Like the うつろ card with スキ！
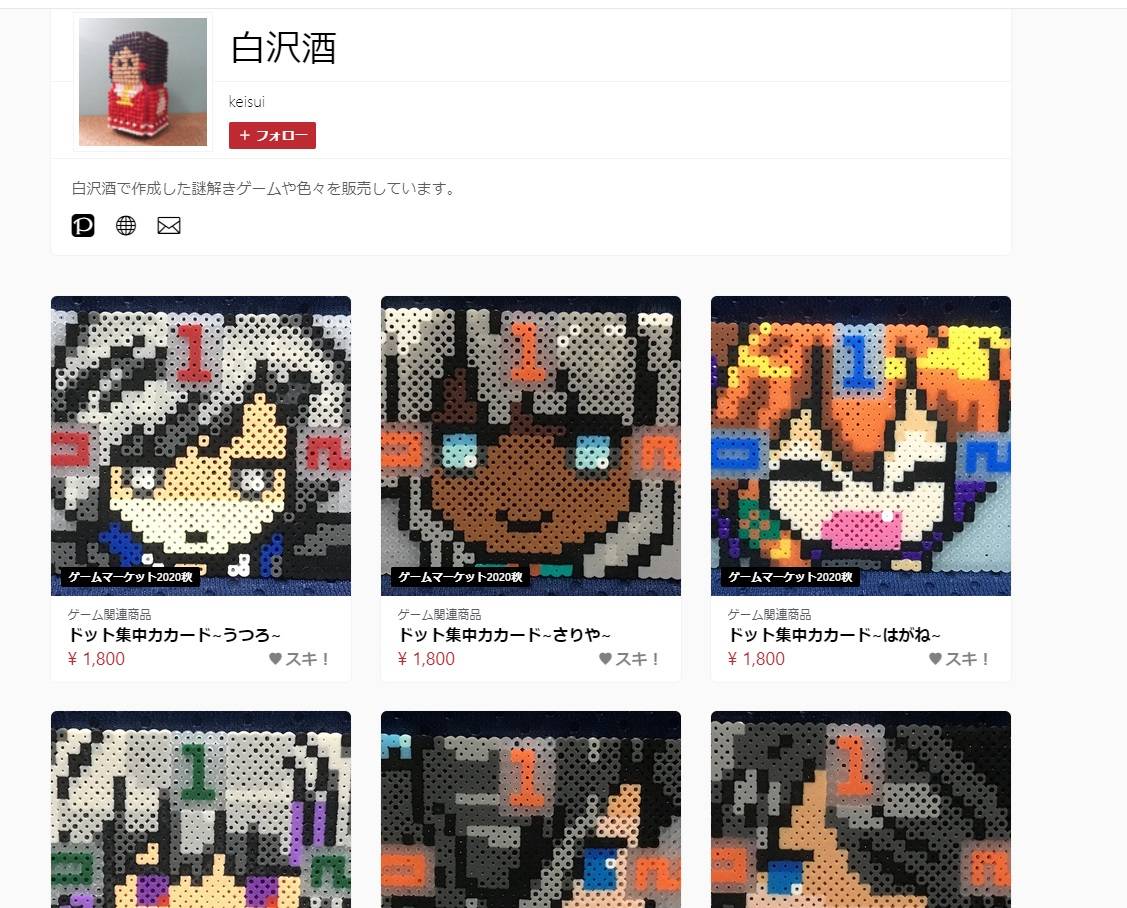The width and height of the screenshot is (1127, 908). tap(300, 659)
